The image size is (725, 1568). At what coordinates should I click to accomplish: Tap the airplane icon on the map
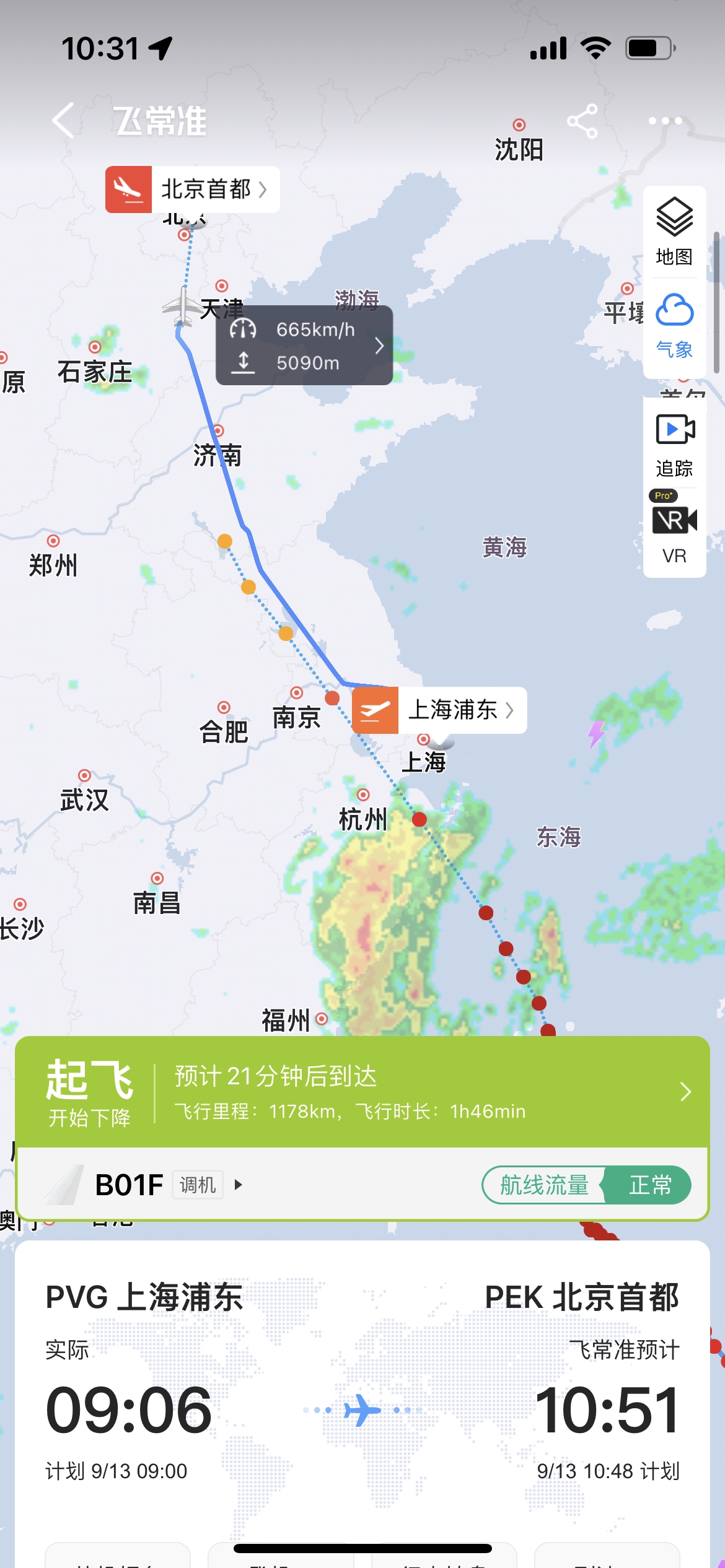(182, 306)
